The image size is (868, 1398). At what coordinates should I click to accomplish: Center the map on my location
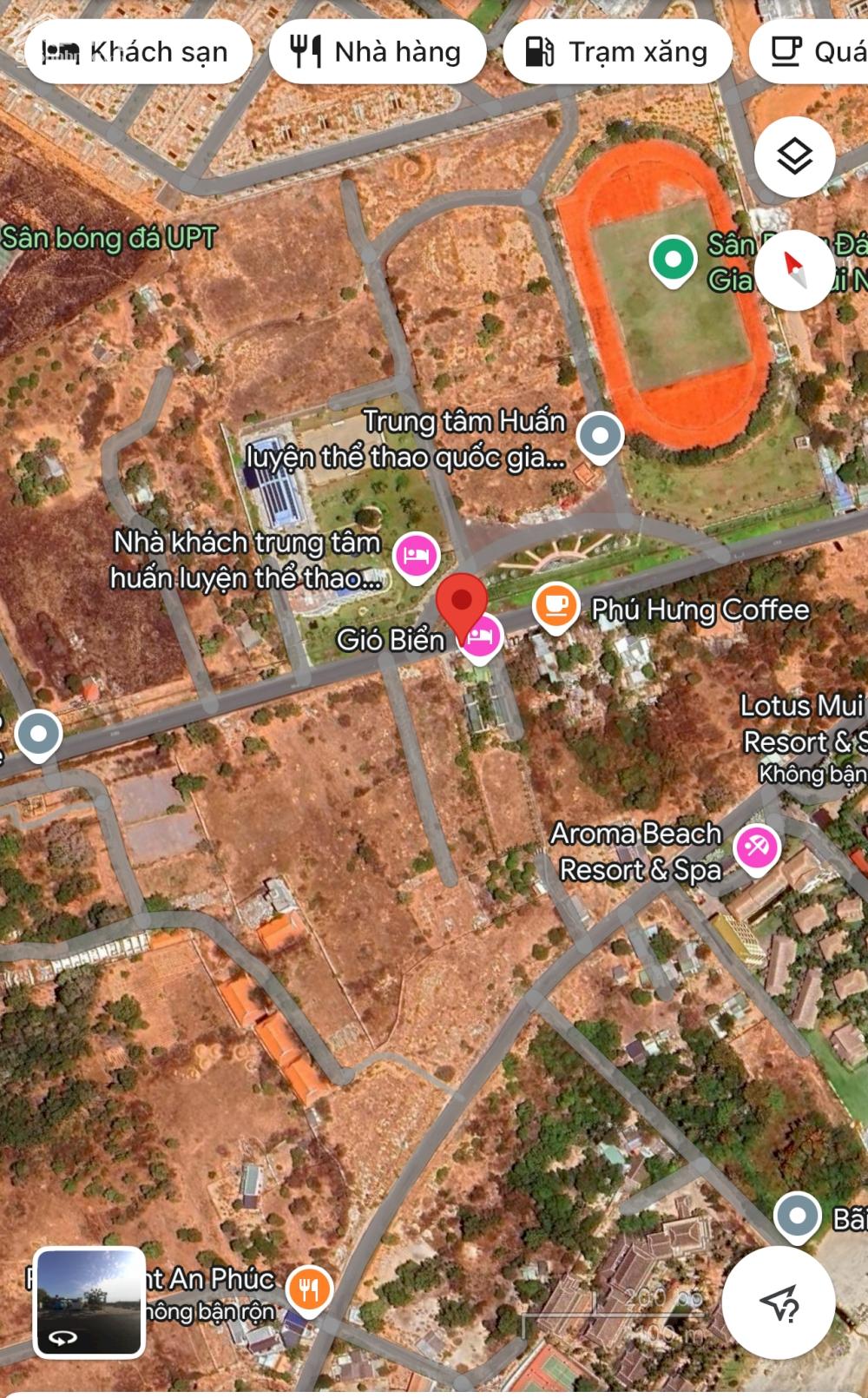tap(779, 1302)
